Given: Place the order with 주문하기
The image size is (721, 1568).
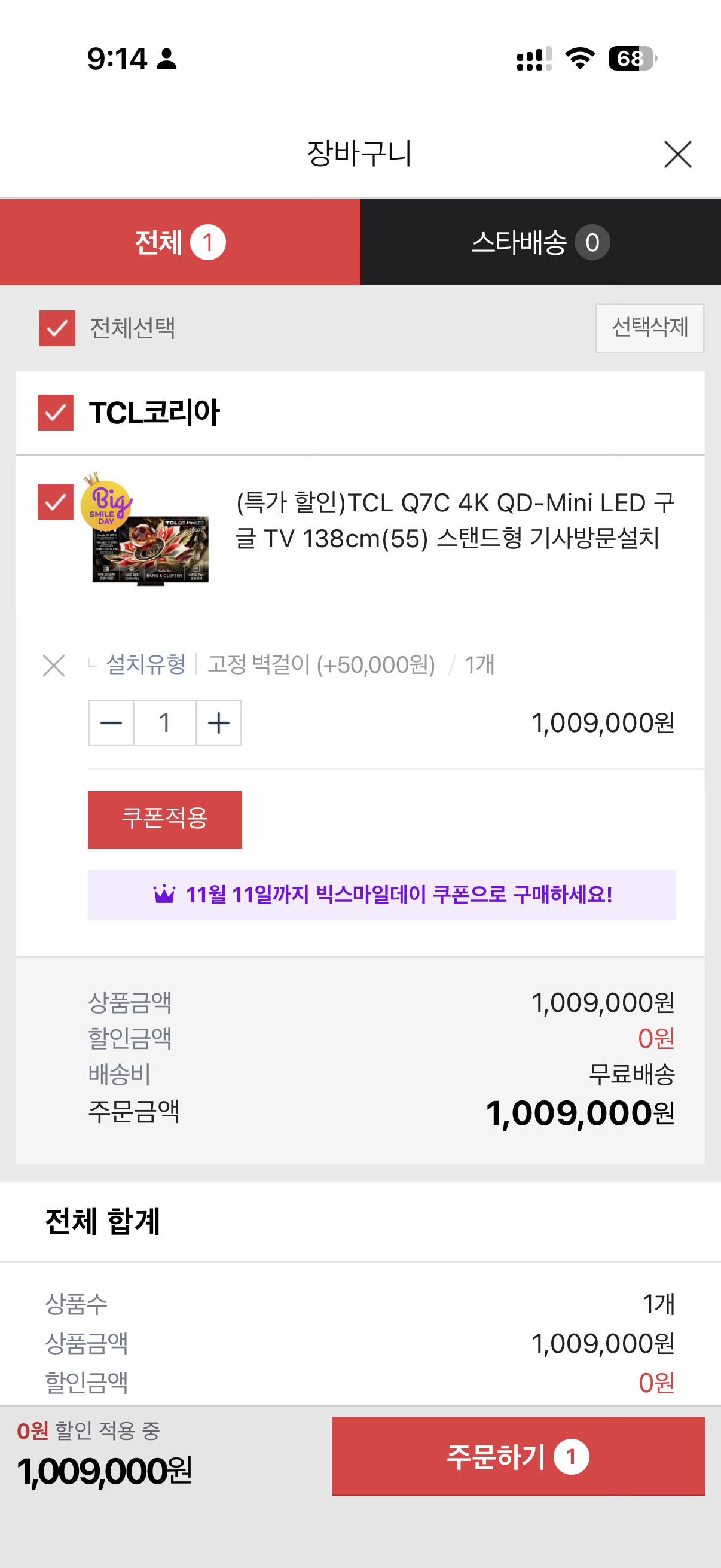Looking at the screenshot, I should tap(518, 1456).
